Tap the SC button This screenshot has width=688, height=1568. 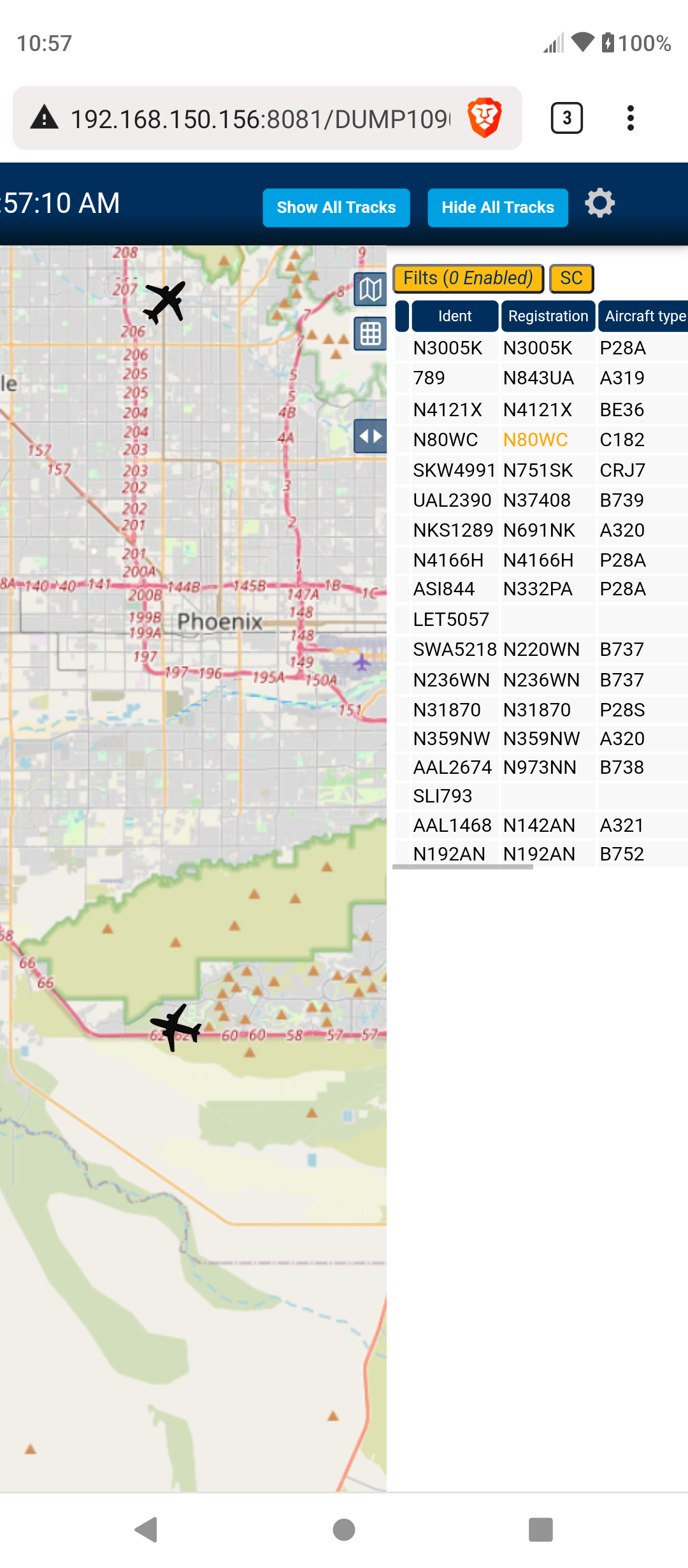pyautogui.click(x=571, y=279)
